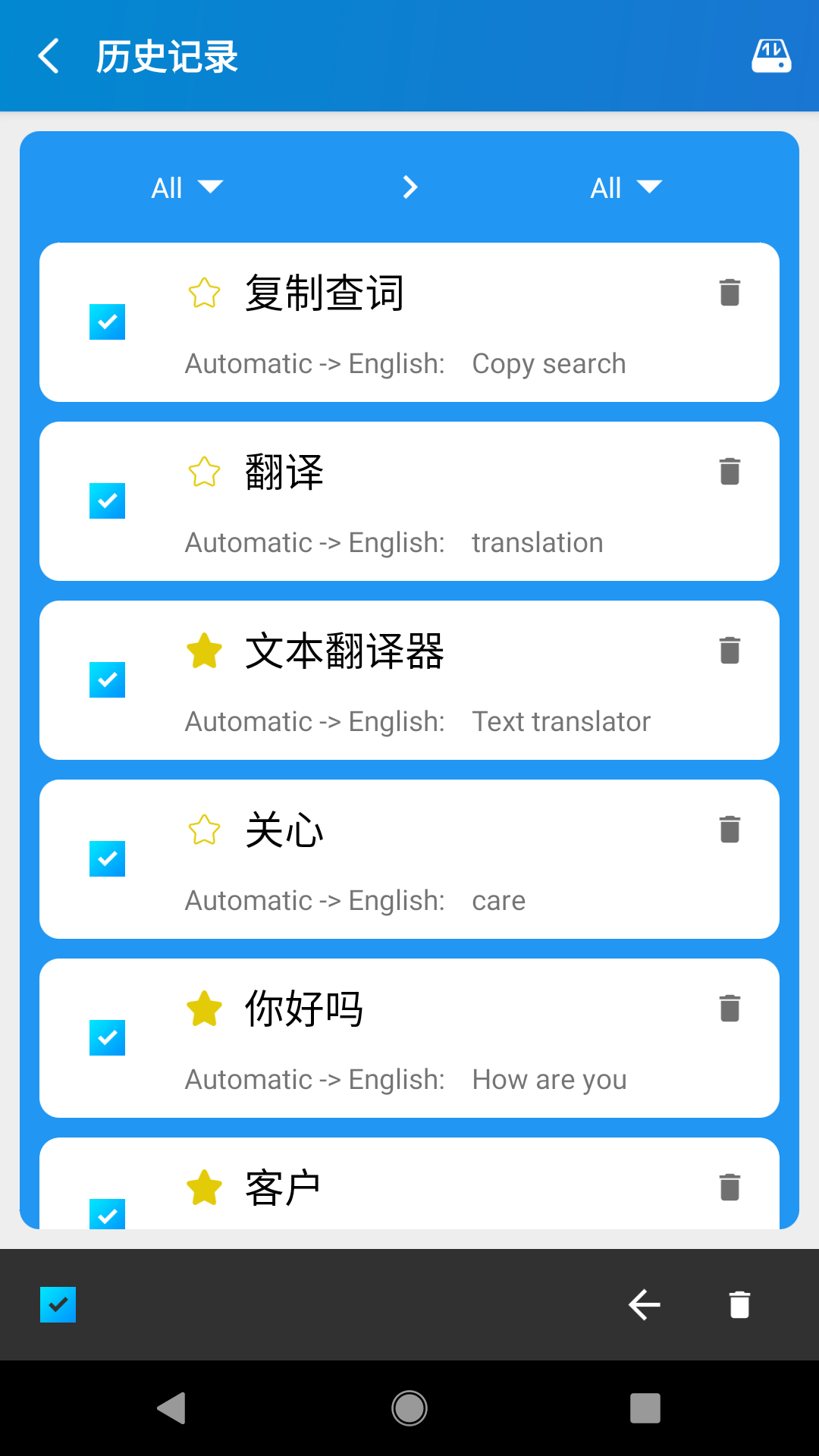Uncheck the 翻译 entry checkbox
The width and height of the screenshot is (819, 1456).
pyautogui.click(x=106, y=500)
